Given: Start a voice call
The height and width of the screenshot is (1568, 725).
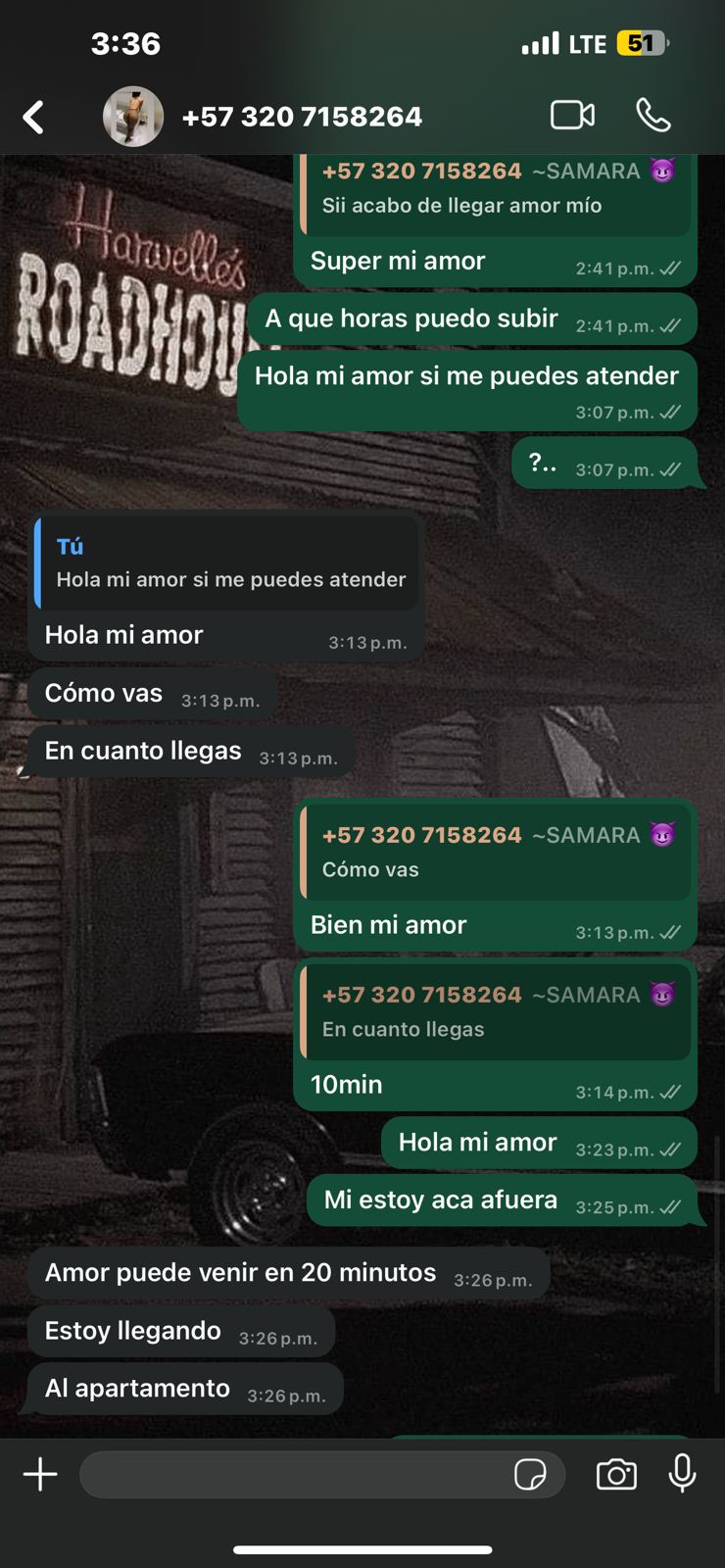Looking at the screenshot, I should point(653,116).
